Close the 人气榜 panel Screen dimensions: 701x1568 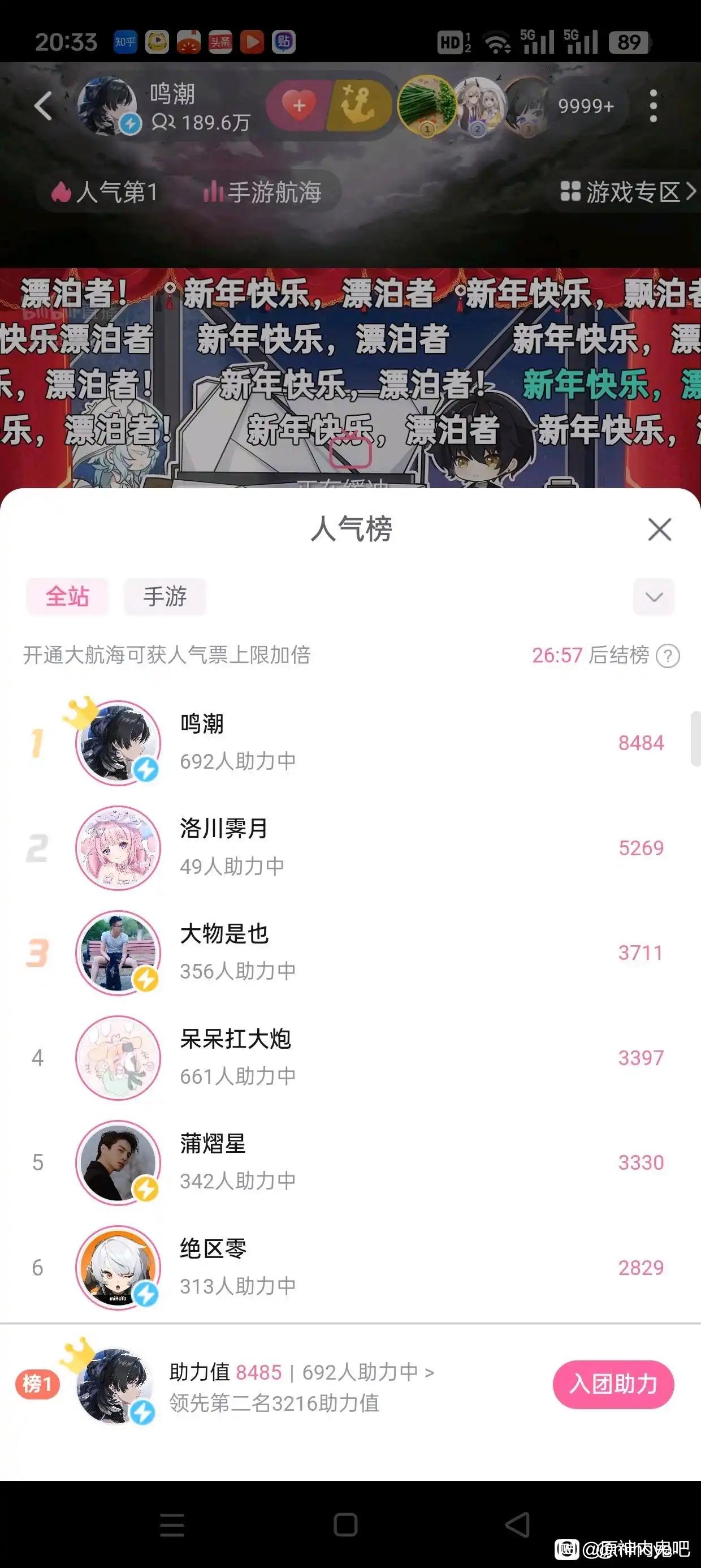(659, 529)
